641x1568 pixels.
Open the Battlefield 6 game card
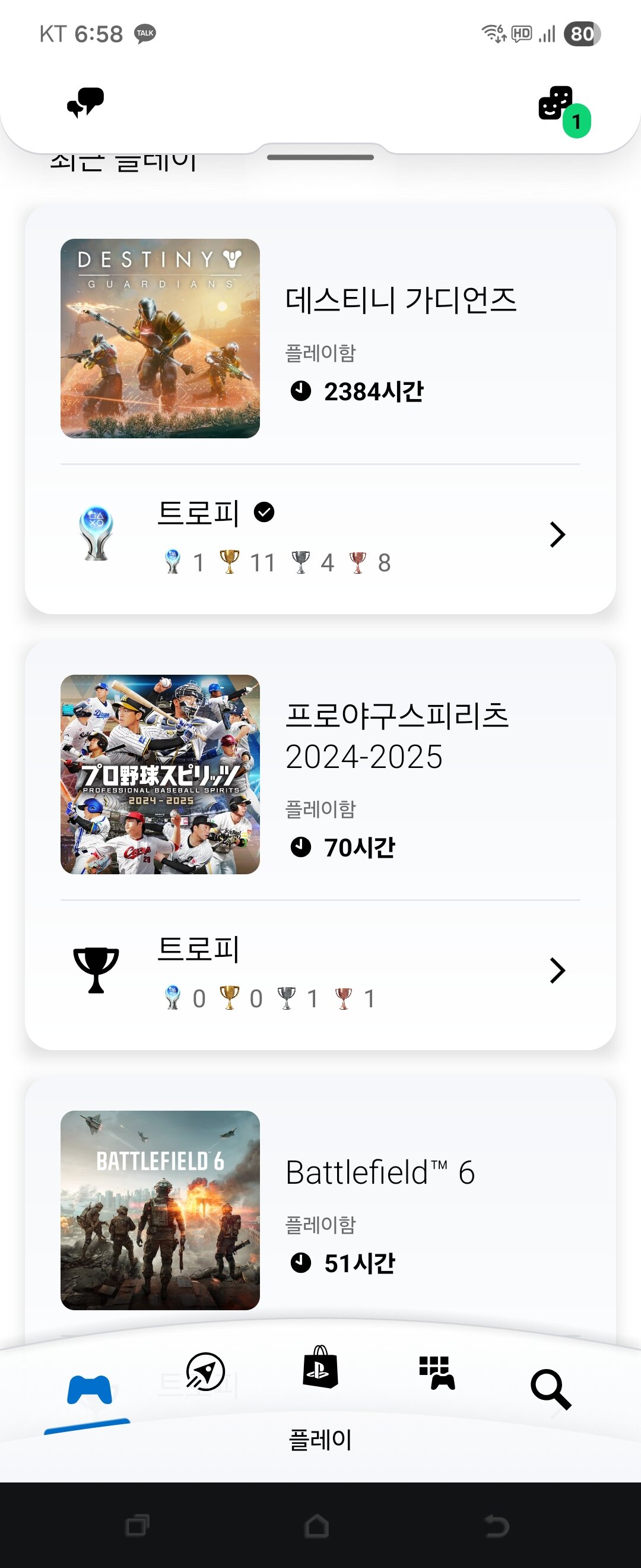click(x=320, y=1210)
